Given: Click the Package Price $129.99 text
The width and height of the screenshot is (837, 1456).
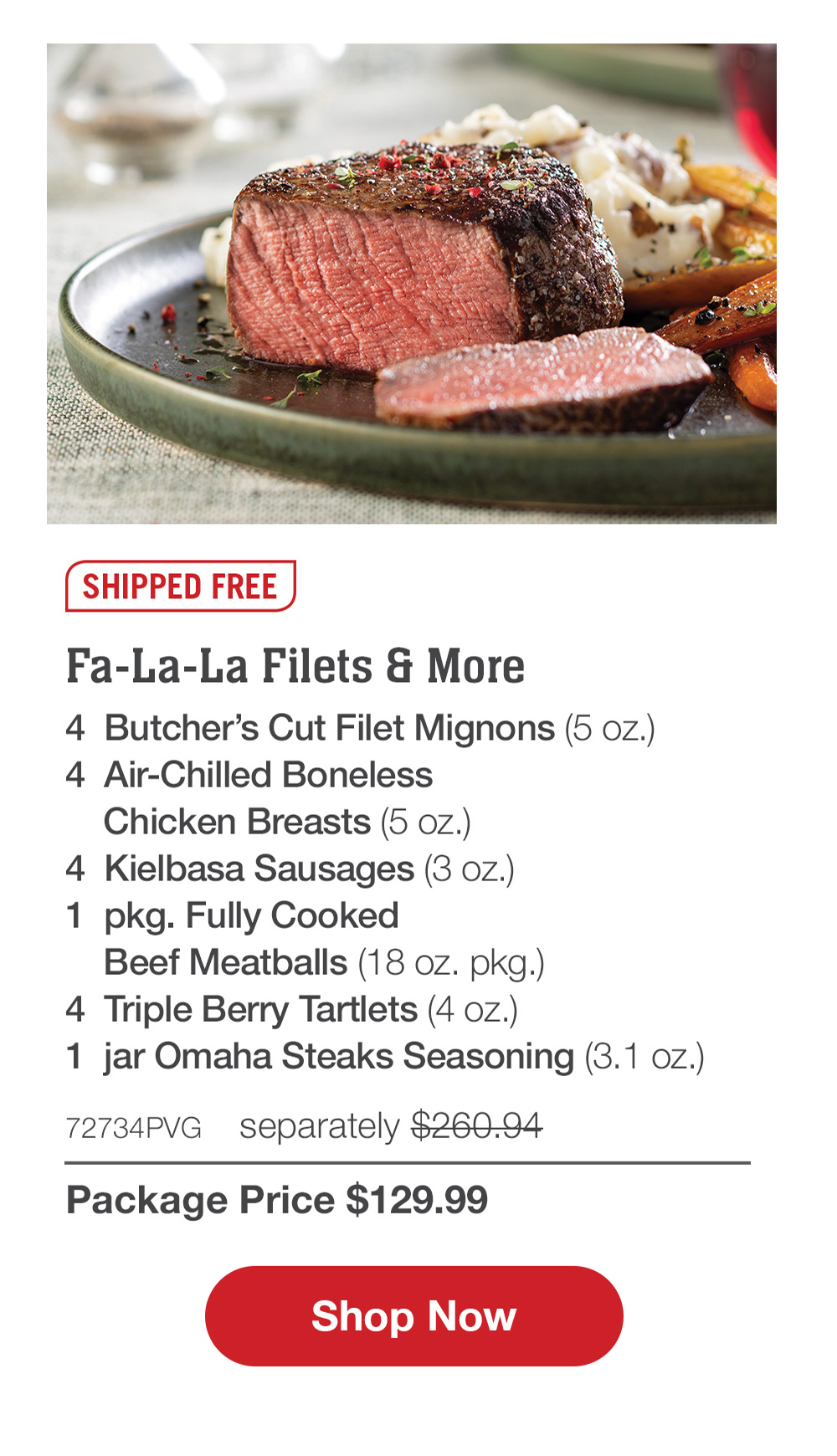Looking at the screenshot, I should (x=279, y=1200).
